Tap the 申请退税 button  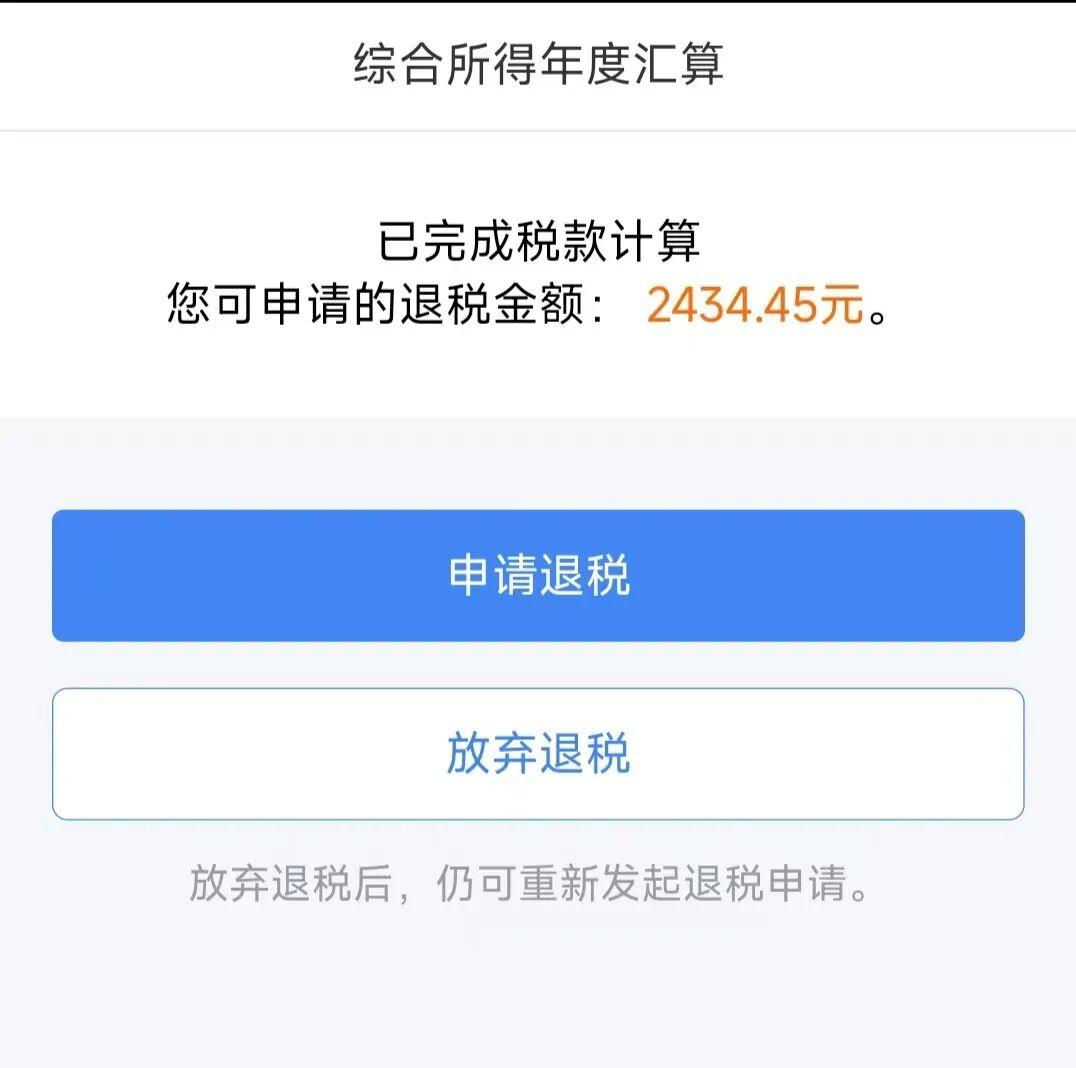(538, 576)
